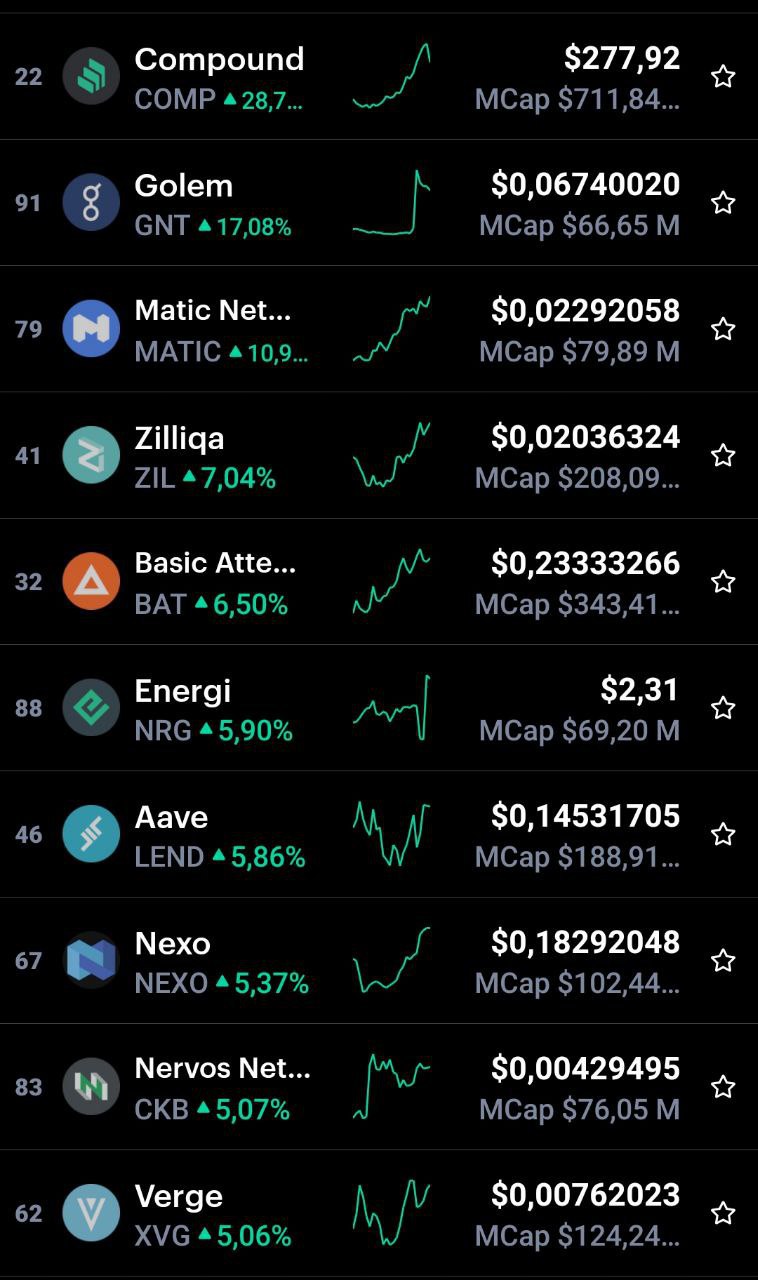Tap the star beside Nervos Network
This screenshot has width=758, height=1280.
(x=723, y=1087)
